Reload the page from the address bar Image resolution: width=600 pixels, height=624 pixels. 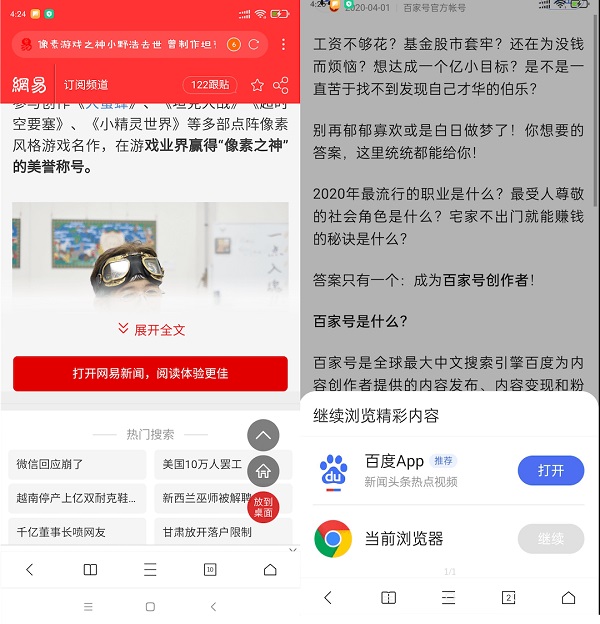(254, 45)
